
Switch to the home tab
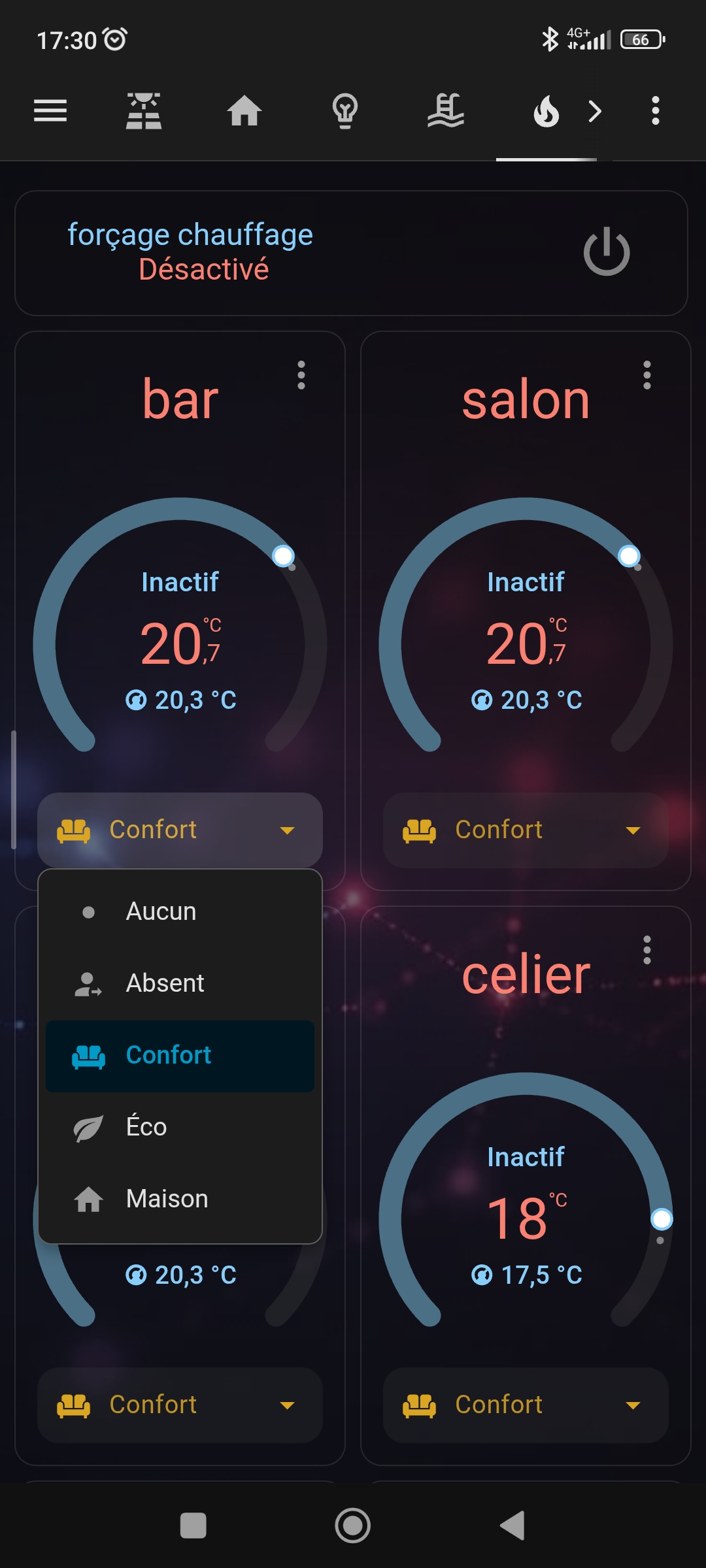tap(244, 111)
